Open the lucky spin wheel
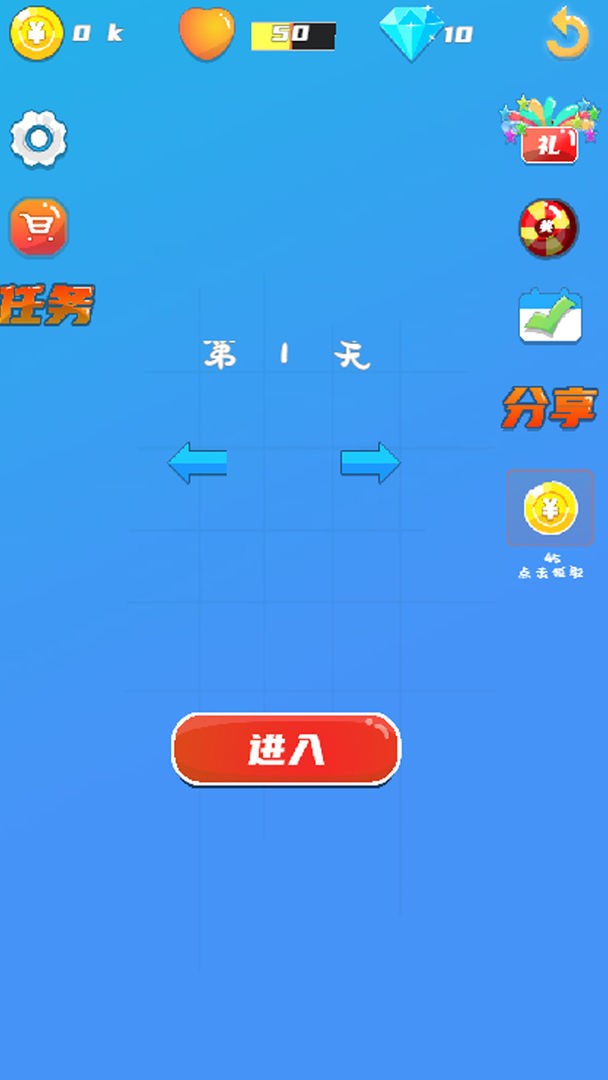The height and width of the screenshot is (1080, 608). click(548, 228)
